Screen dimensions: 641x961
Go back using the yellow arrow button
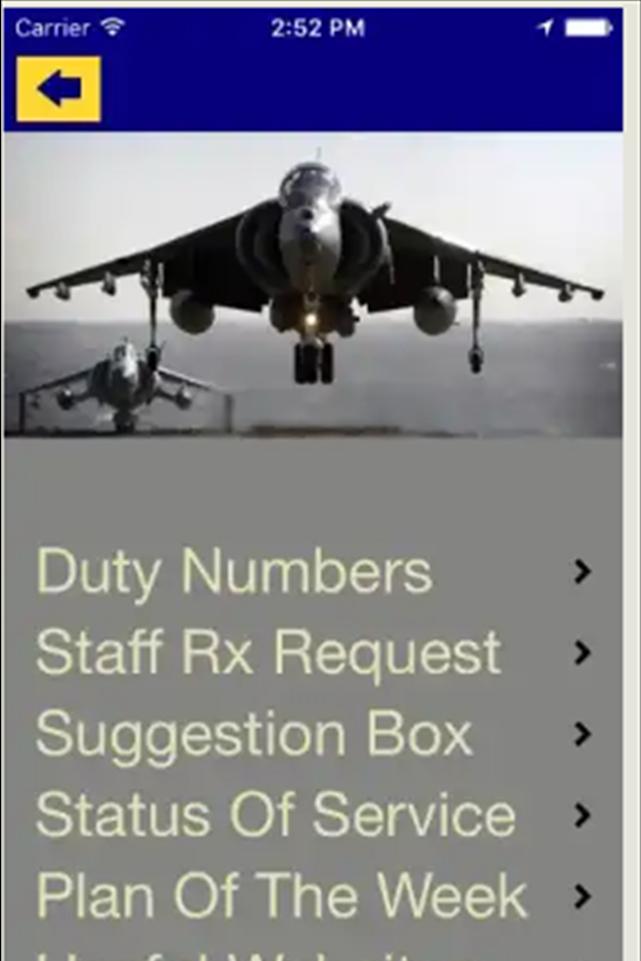(x=58, y=89)
